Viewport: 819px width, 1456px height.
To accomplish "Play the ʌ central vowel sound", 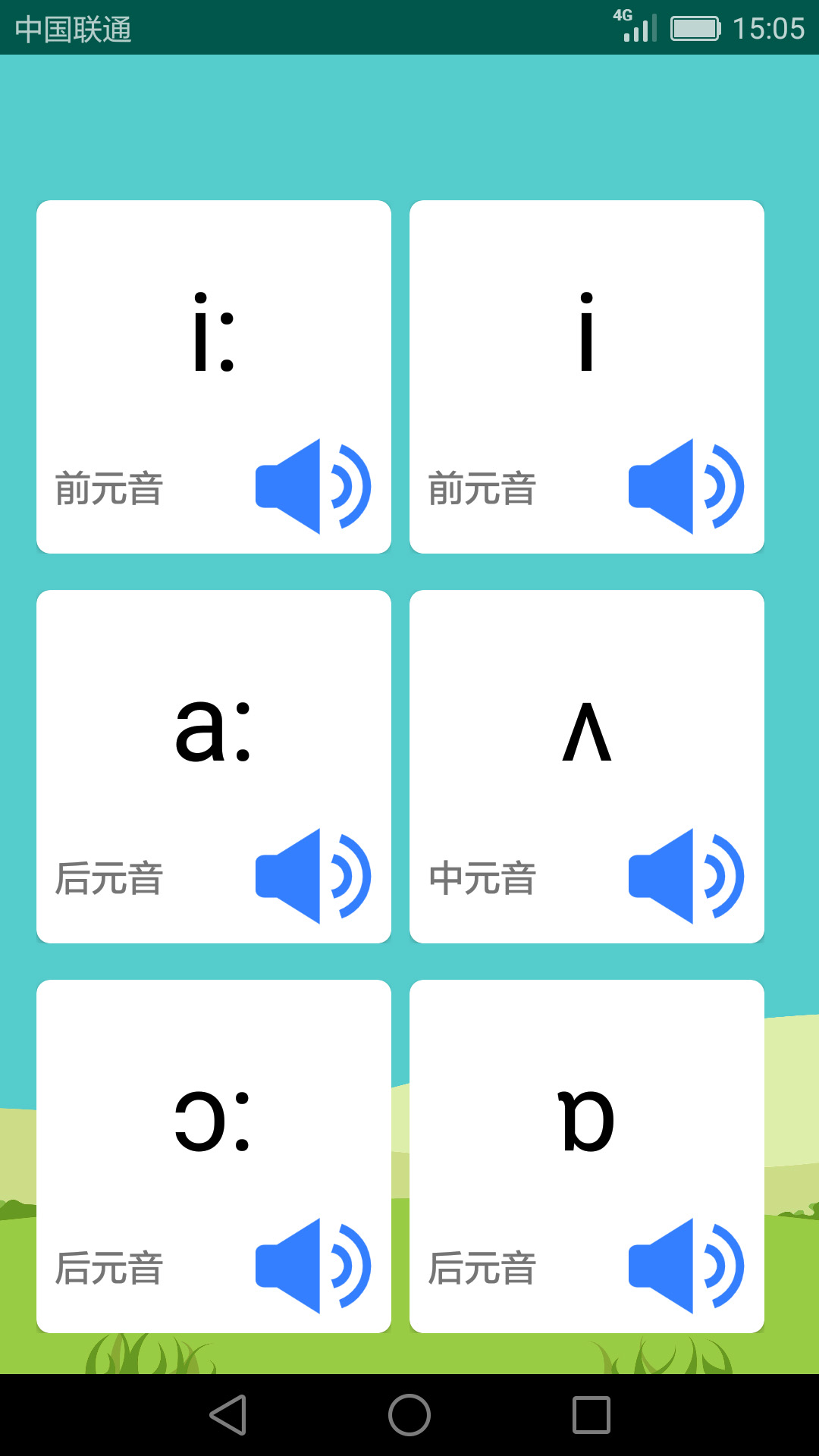I will pyautogui.click(x=686, y=876).
